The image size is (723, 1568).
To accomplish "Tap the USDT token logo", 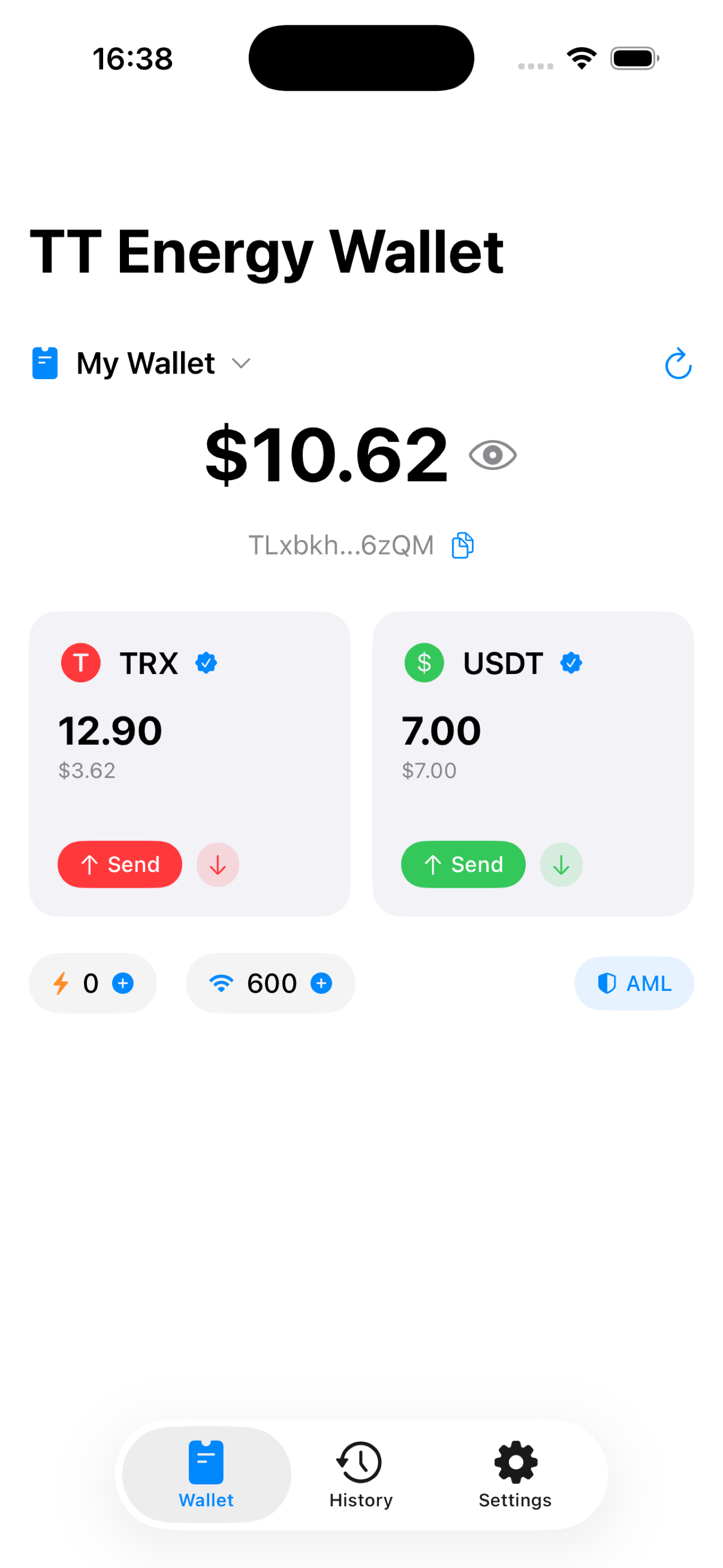I will 424,662.
